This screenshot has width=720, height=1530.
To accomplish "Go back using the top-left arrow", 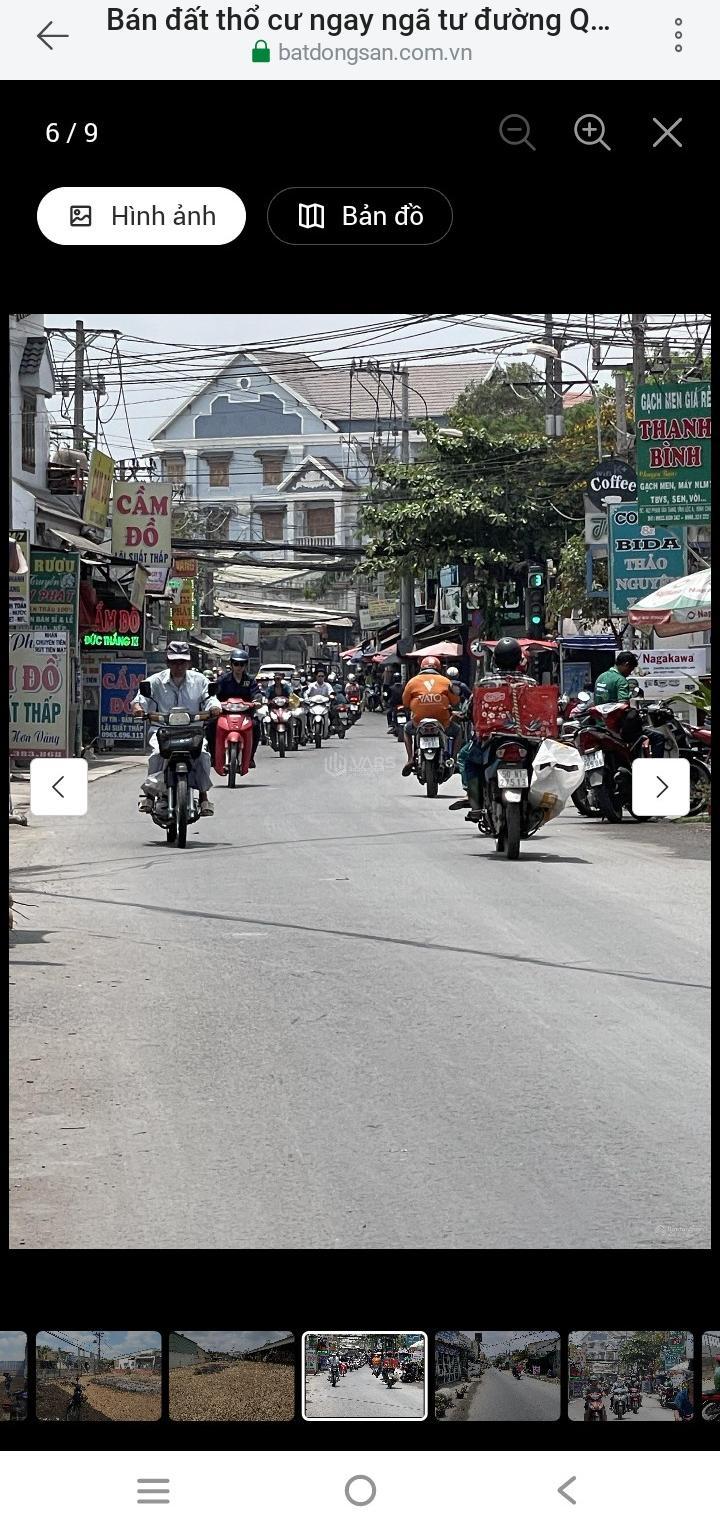I will pyautogui.click(x=52, y=36).
